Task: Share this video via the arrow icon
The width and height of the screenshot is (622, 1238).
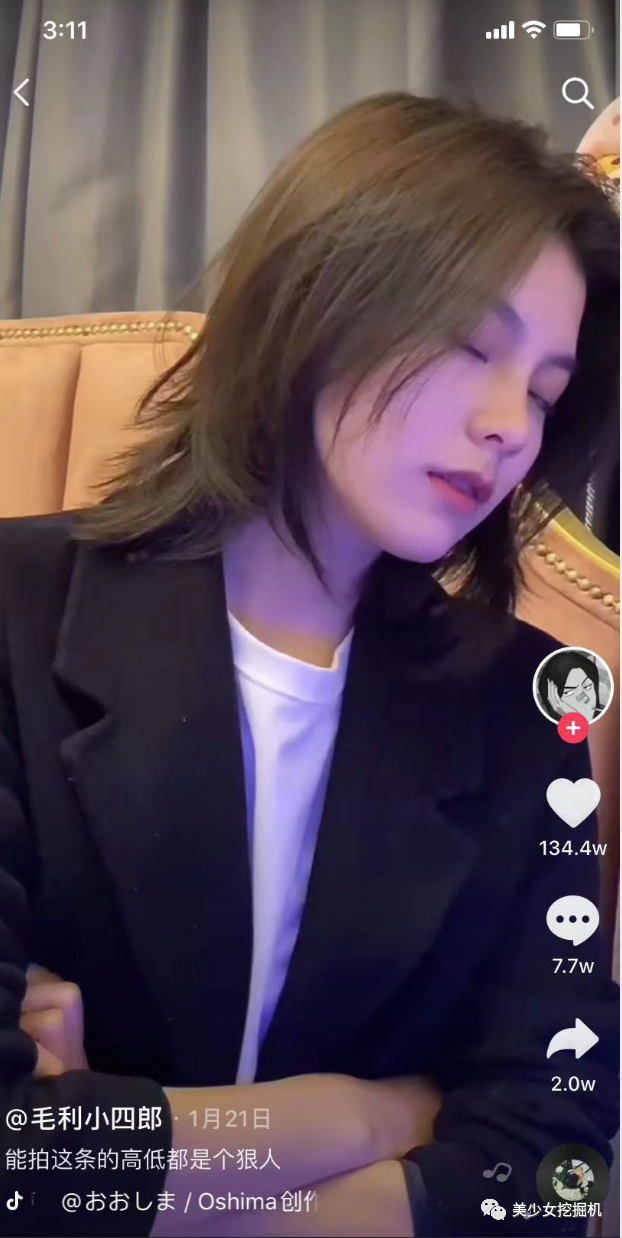Action: click(x=572, y=1041)
